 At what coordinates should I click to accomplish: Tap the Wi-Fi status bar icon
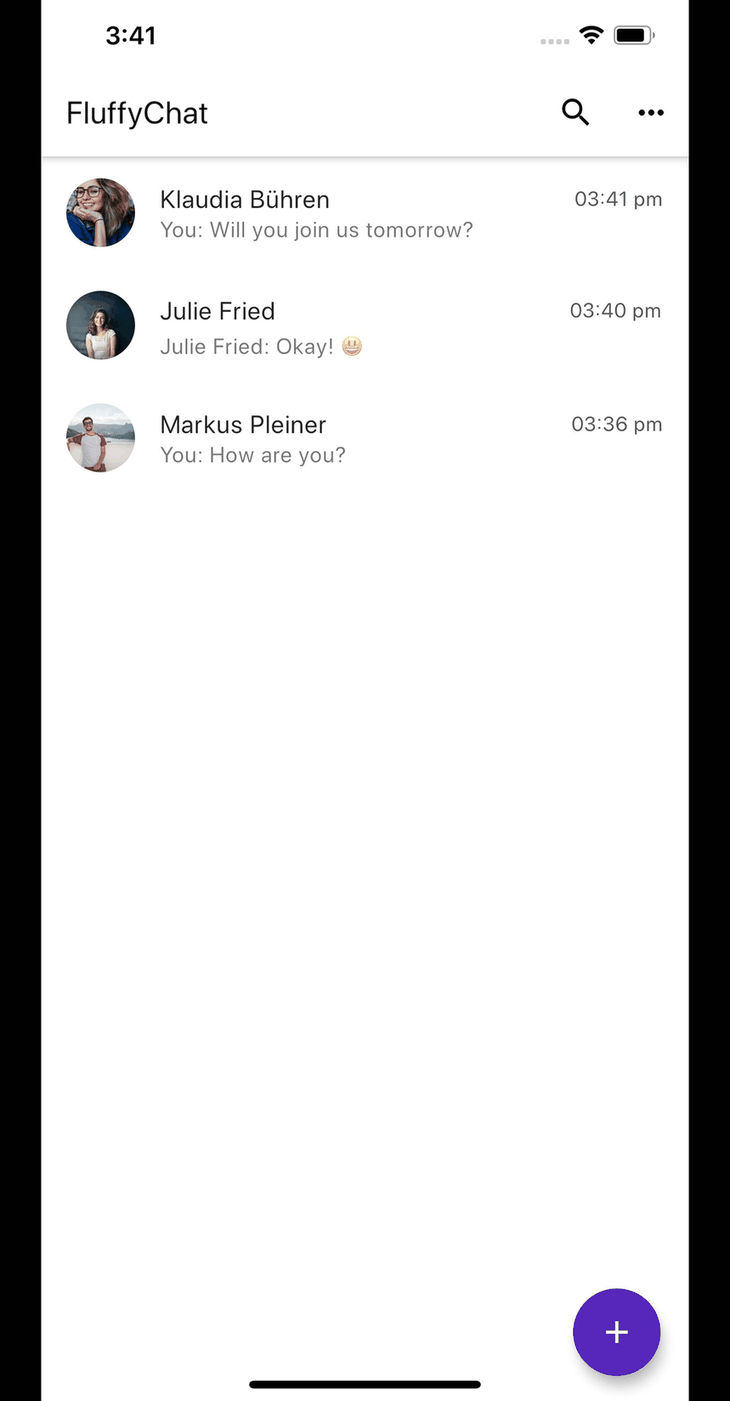click(591, 35)
